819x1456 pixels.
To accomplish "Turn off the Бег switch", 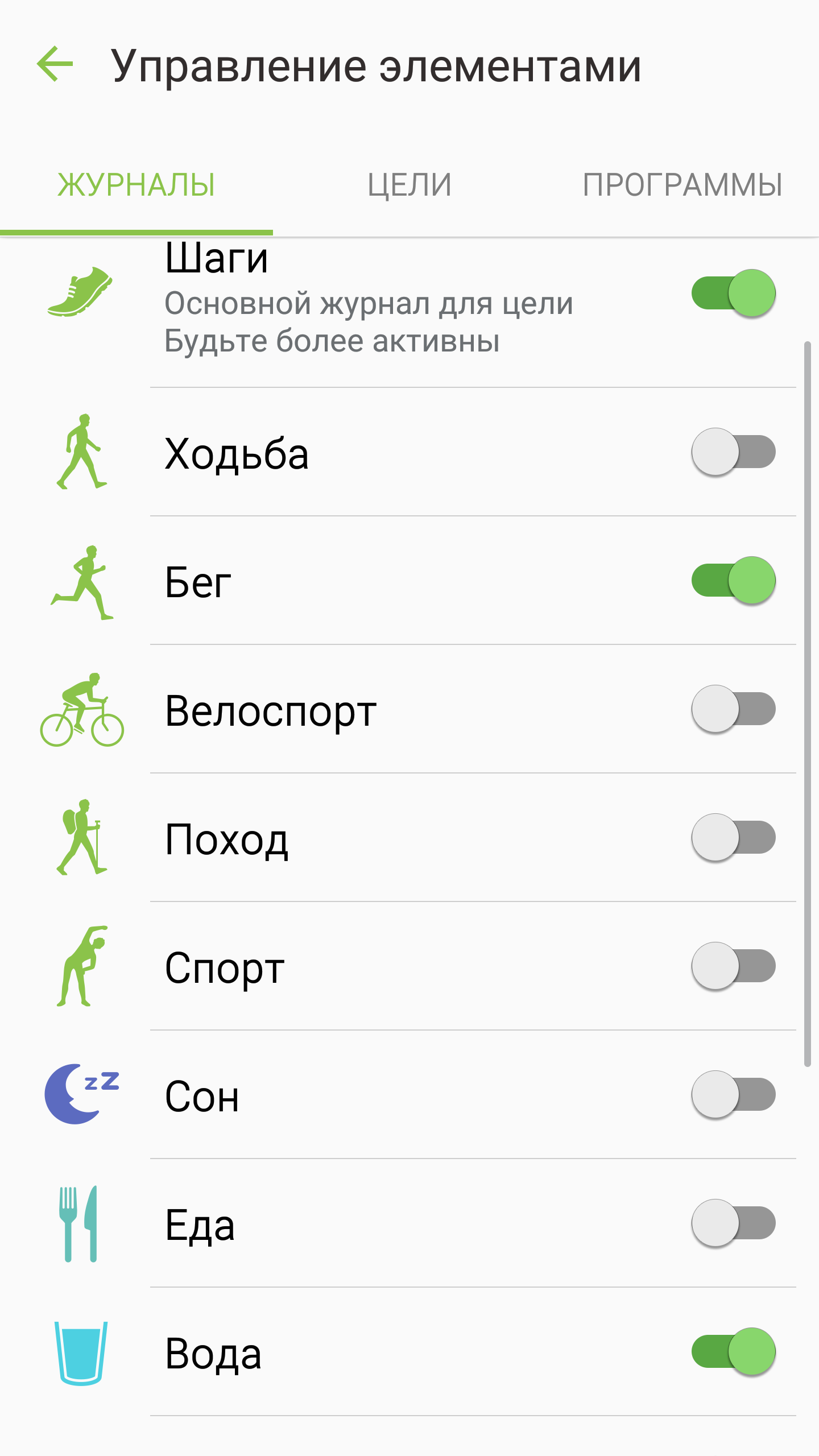I will (x=734, y=580).
